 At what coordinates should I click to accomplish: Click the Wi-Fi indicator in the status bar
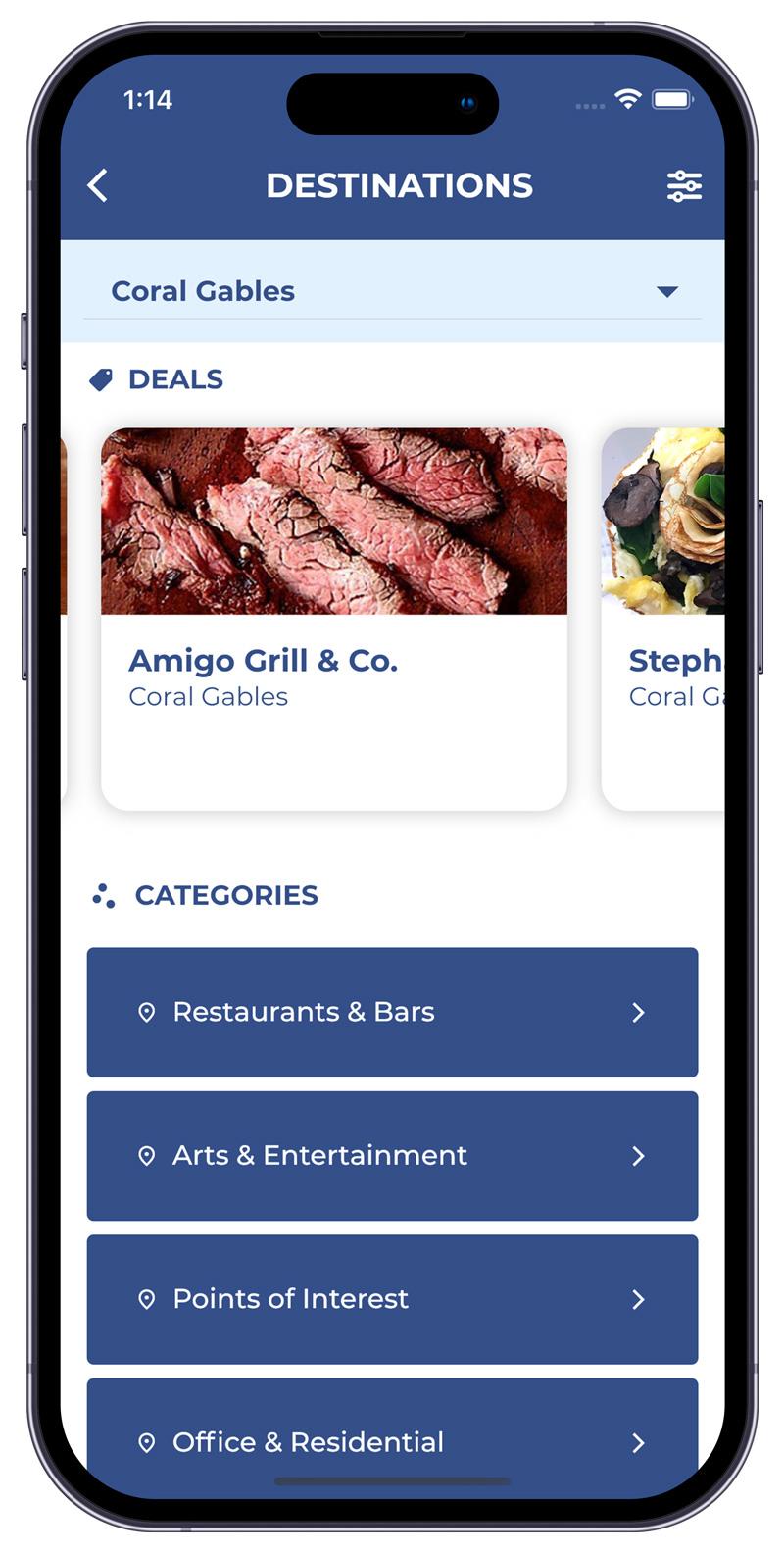(627, 98)
